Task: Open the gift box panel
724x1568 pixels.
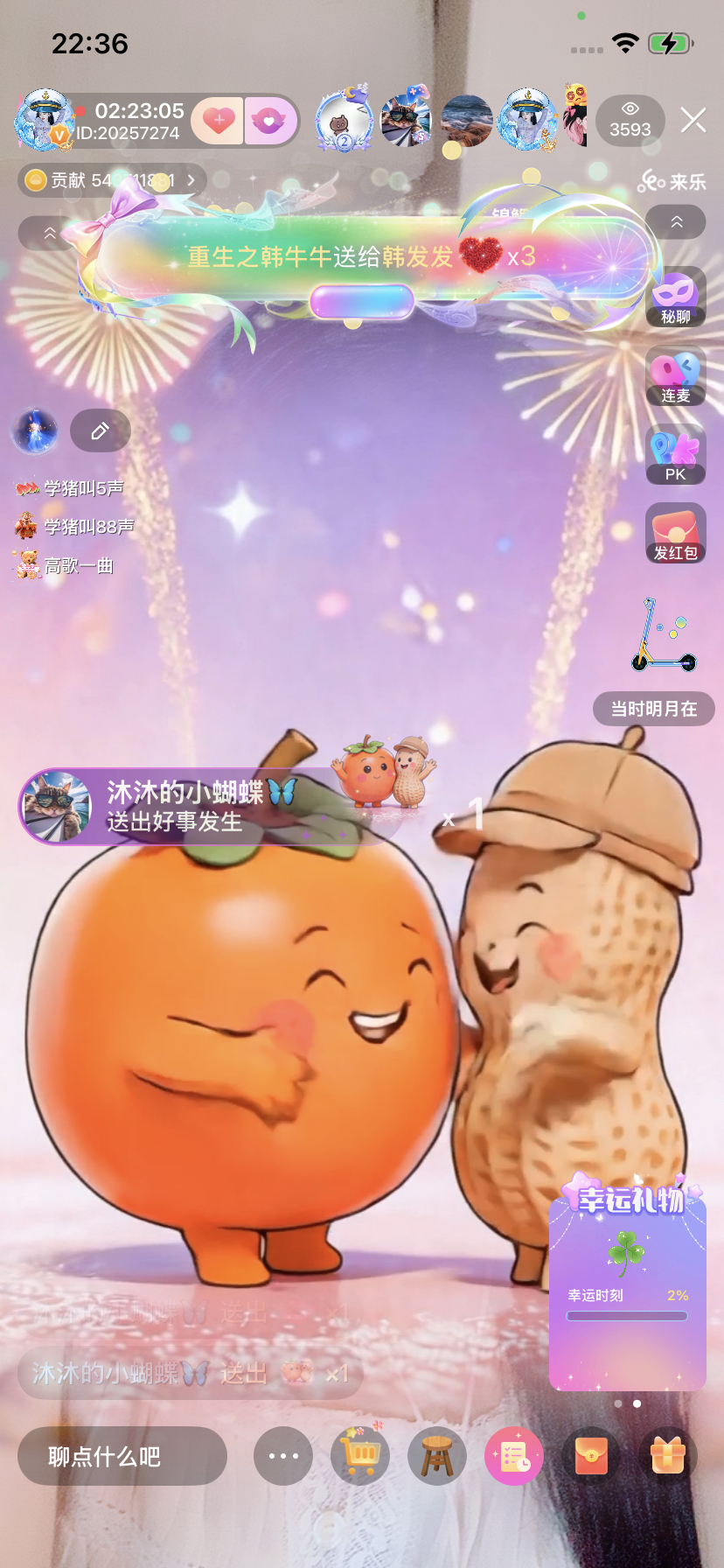Action: coord(668,1456)
